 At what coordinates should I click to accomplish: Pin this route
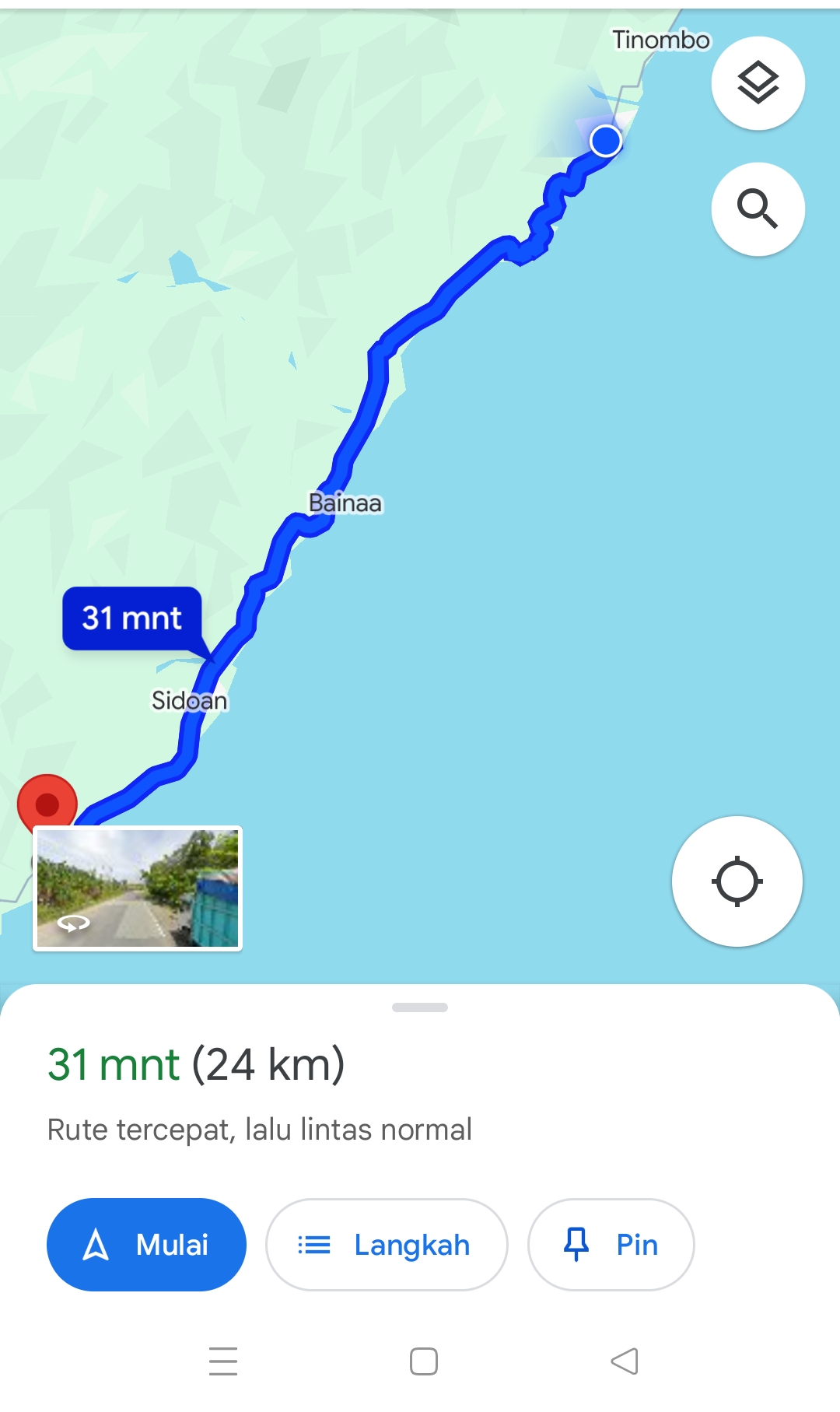[x=611, y=1245]
